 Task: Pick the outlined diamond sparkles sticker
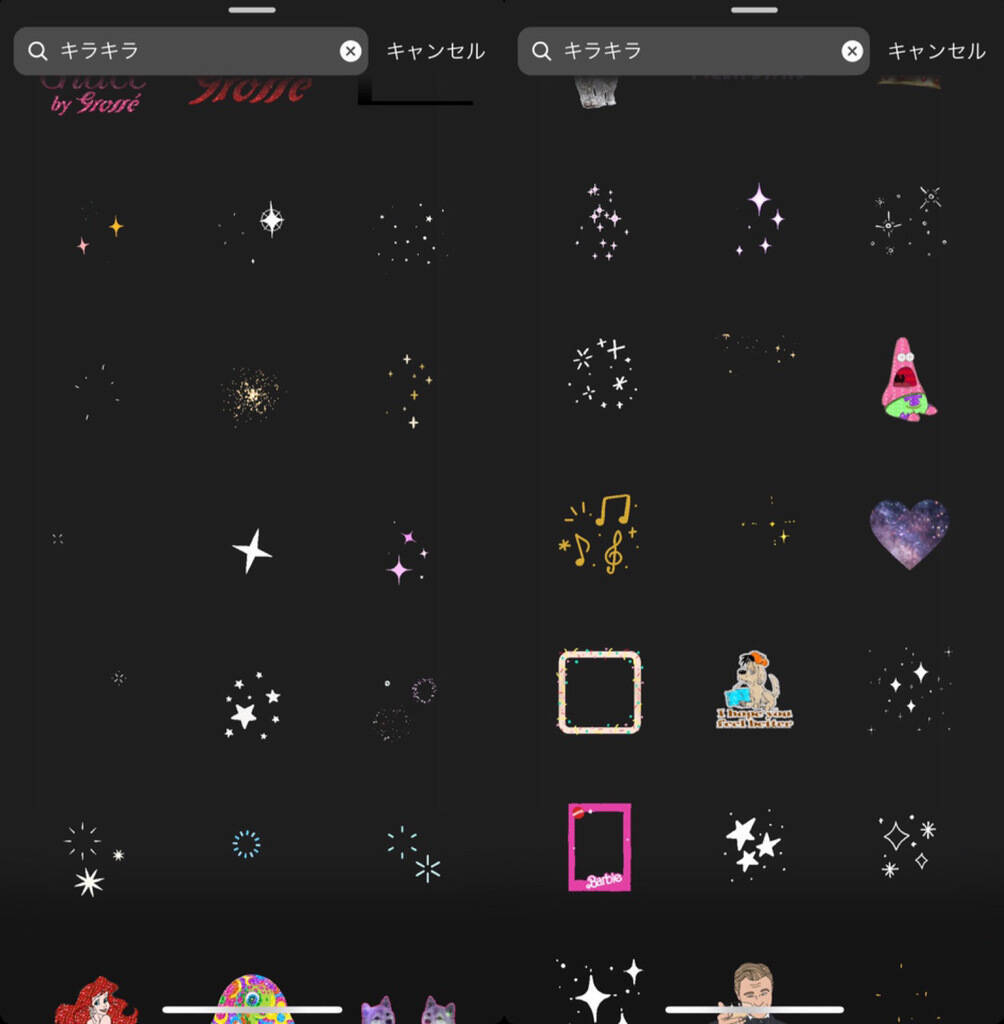point(906,846)
